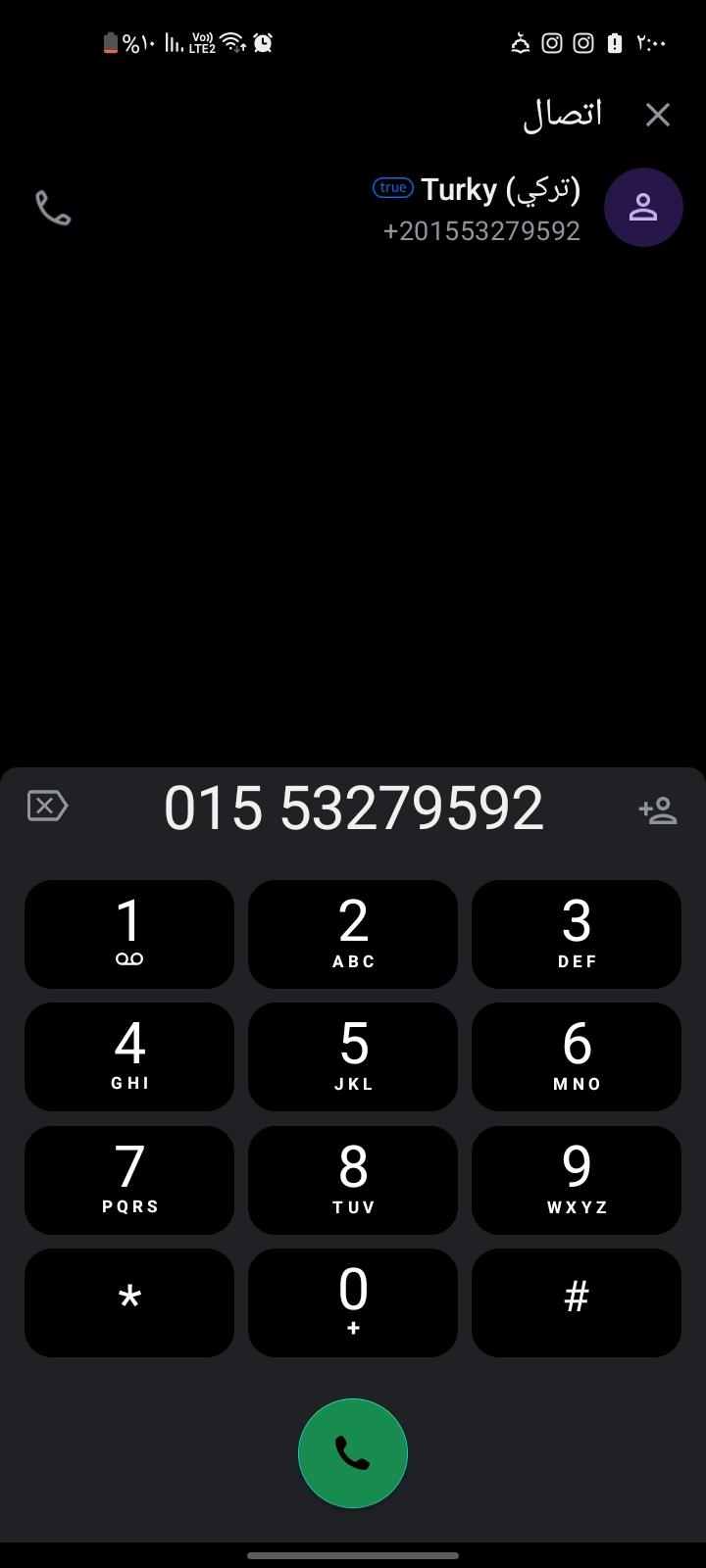The image size is (706, 1568).
Task: Add the number as a new contact
Action: click(x=658, y=809)
